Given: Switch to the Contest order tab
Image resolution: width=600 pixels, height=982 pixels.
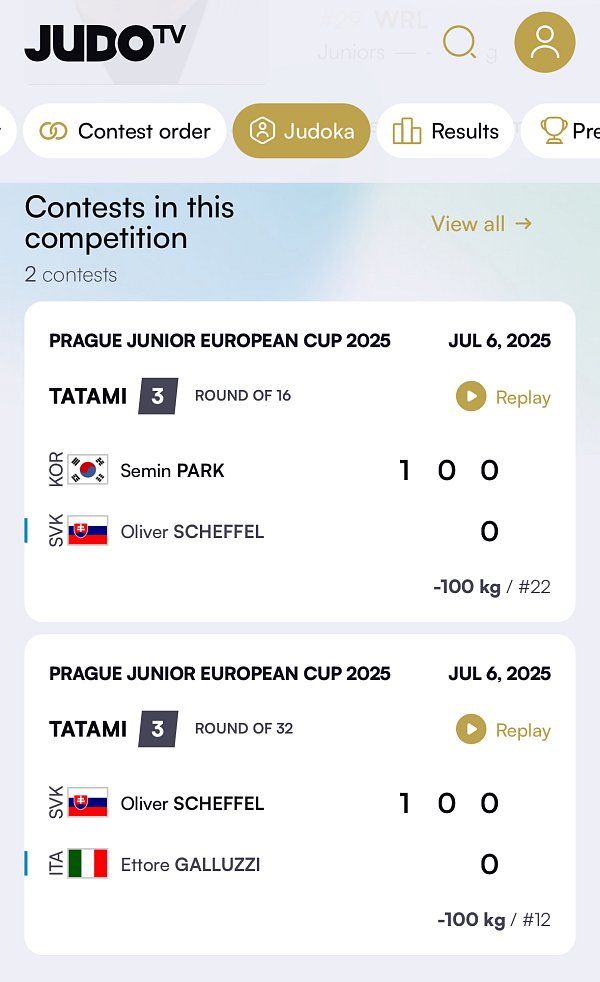Looking at the screenshot, I should 125,131.
